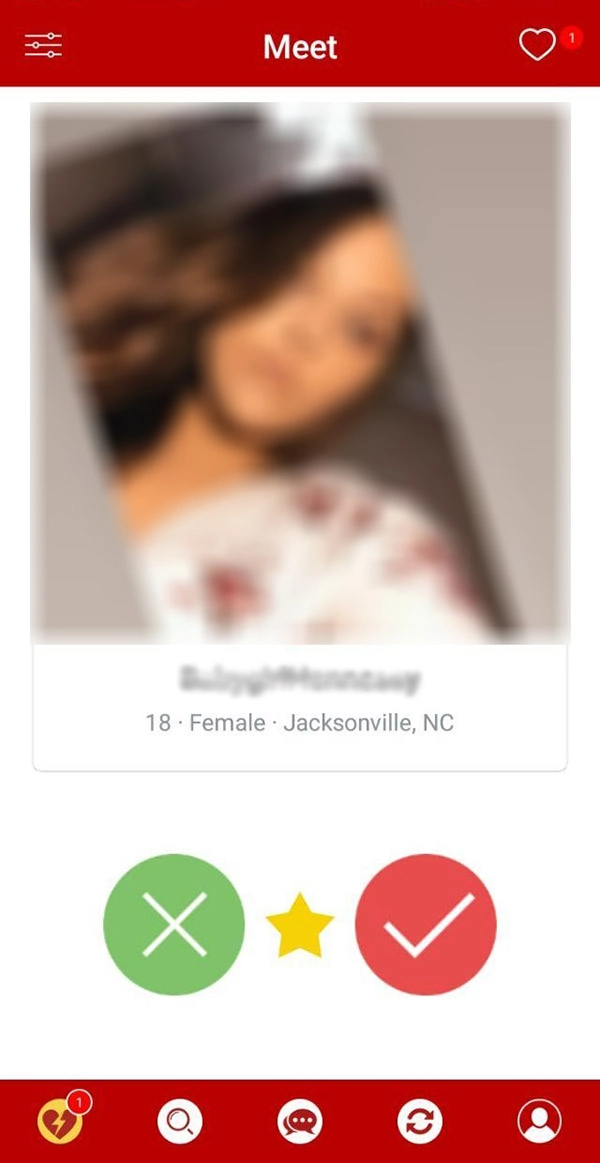Tap the yellow star button

300,926
